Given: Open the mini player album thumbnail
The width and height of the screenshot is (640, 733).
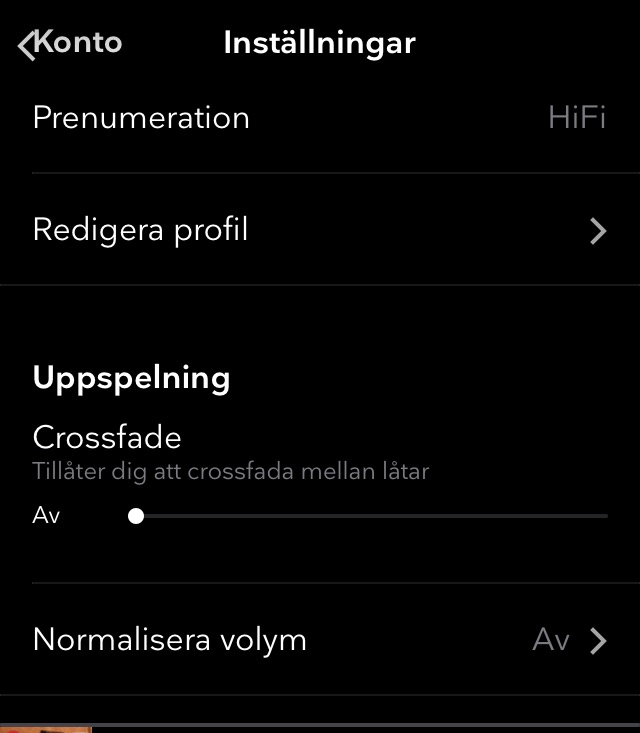Looking at the screenshot, I should point(45,729).
